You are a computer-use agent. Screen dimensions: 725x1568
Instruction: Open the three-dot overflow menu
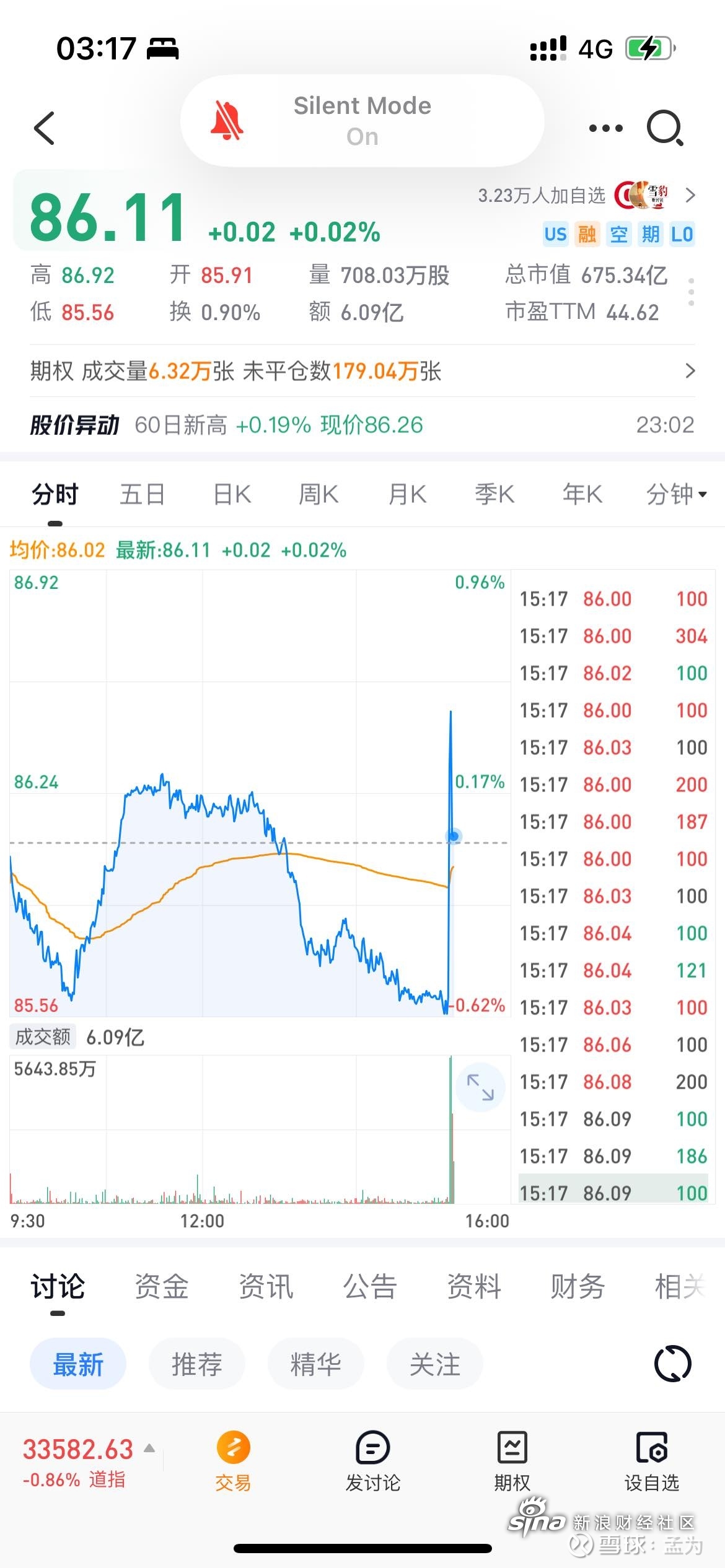(x=605, y=128)
